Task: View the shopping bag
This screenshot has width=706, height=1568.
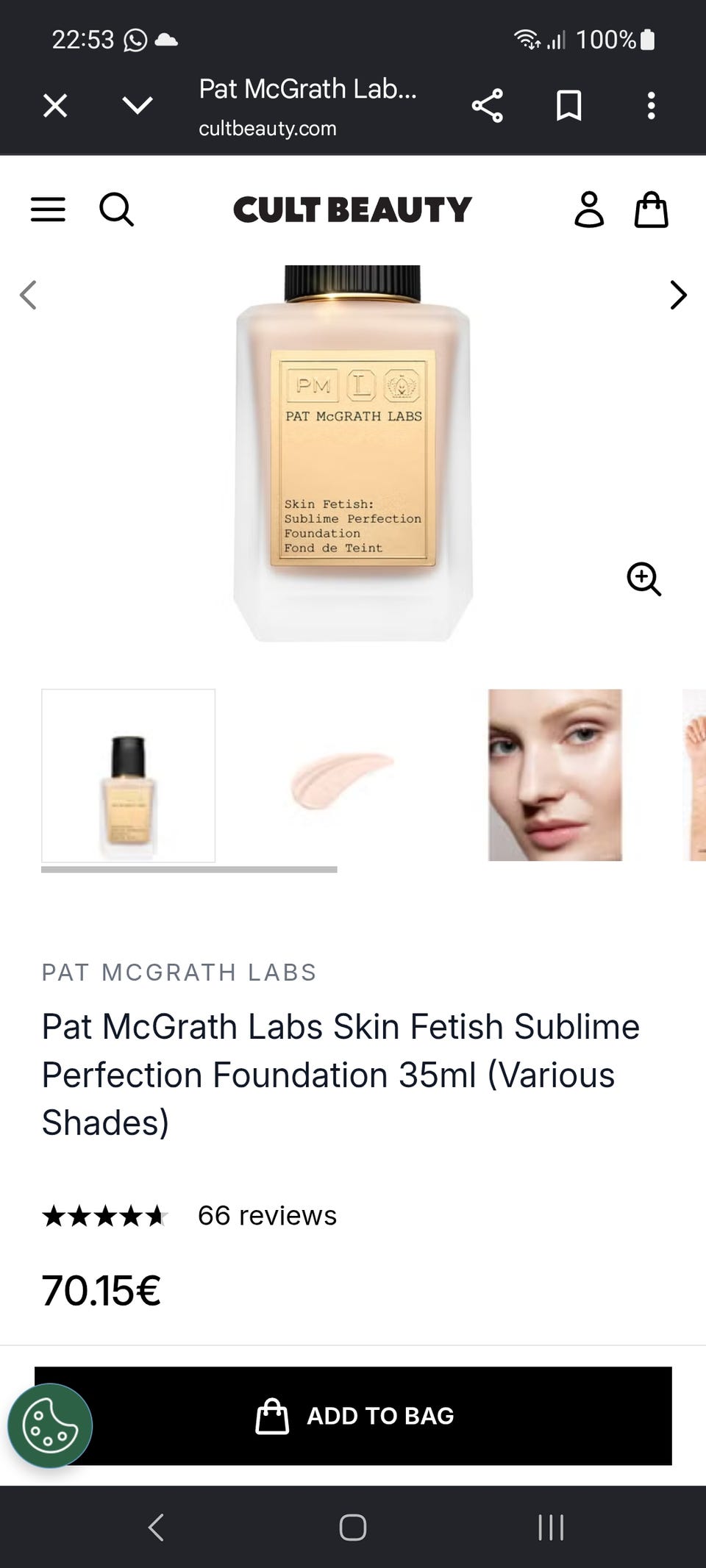Action: click(651, 210)
